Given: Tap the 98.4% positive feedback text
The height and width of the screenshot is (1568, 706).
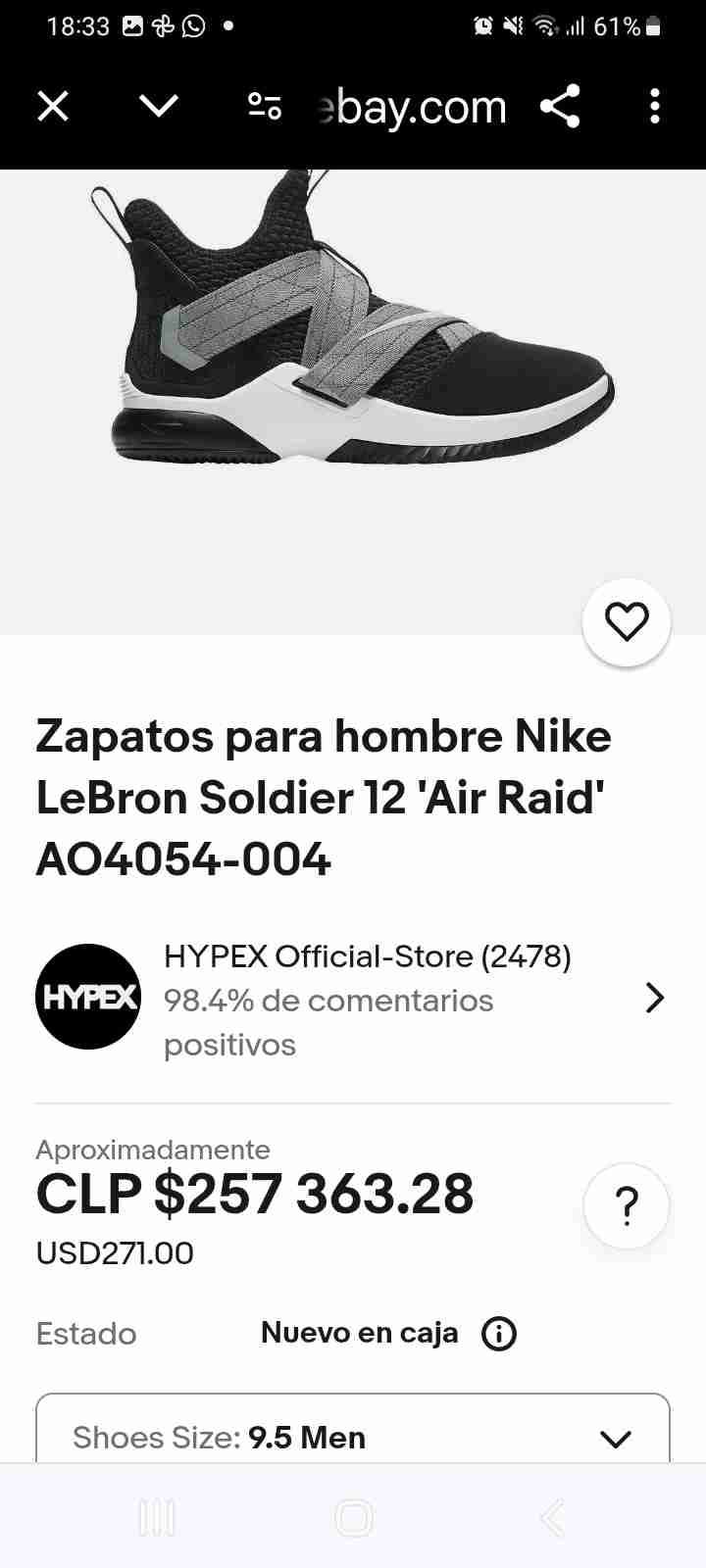Looking at the screenshot, I should click(327, 1001).
